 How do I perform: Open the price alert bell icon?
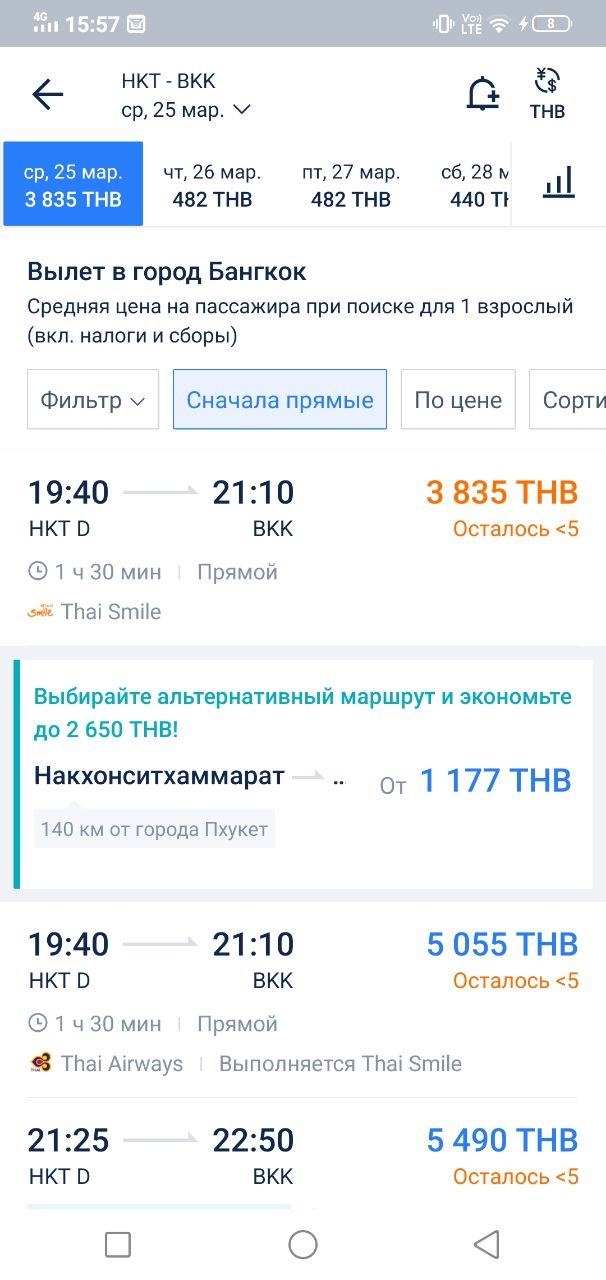483,94
